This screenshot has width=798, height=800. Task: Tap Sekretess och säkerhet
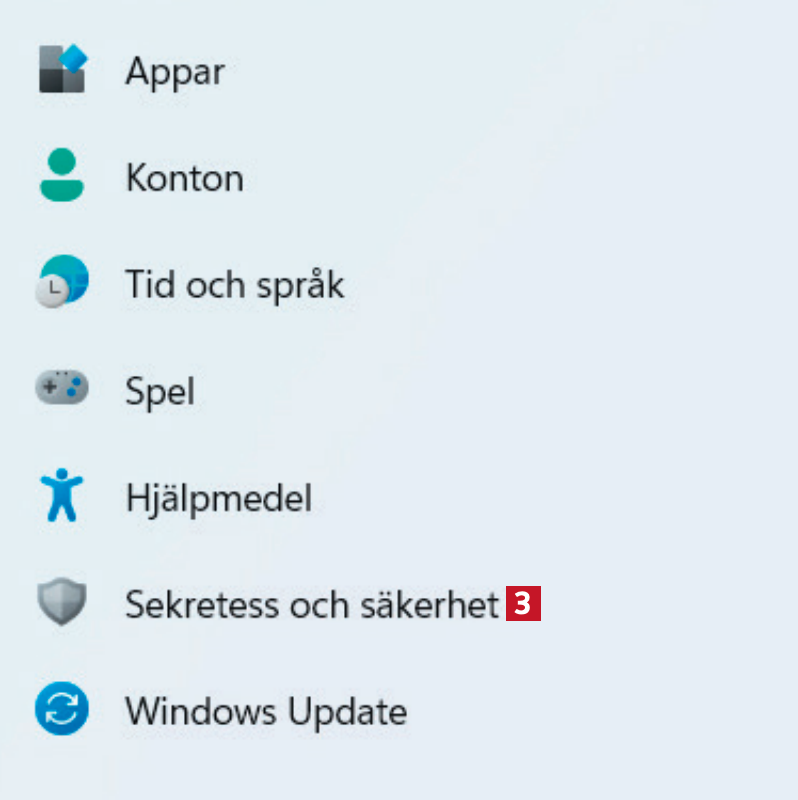click(311, 604)
